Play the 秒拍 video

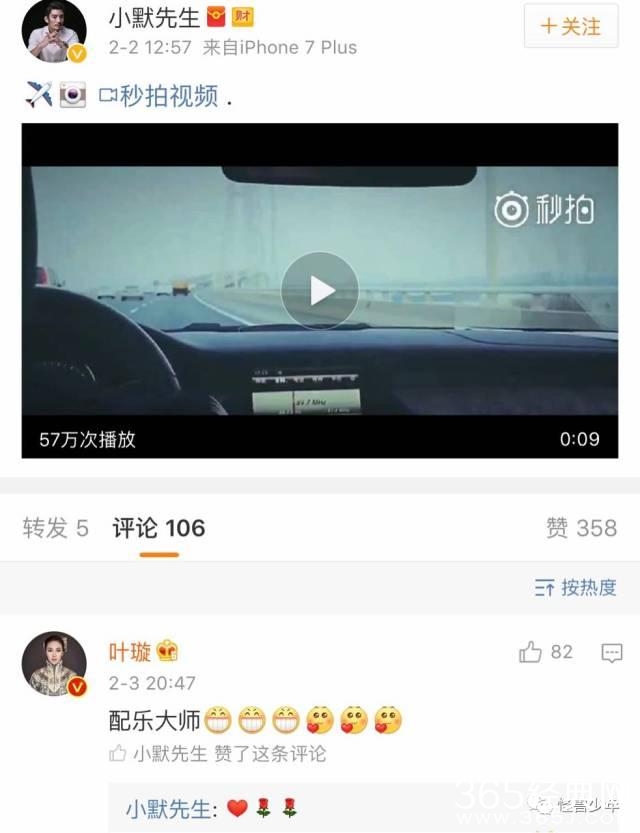pyautogui.click(x=320, y=290)
